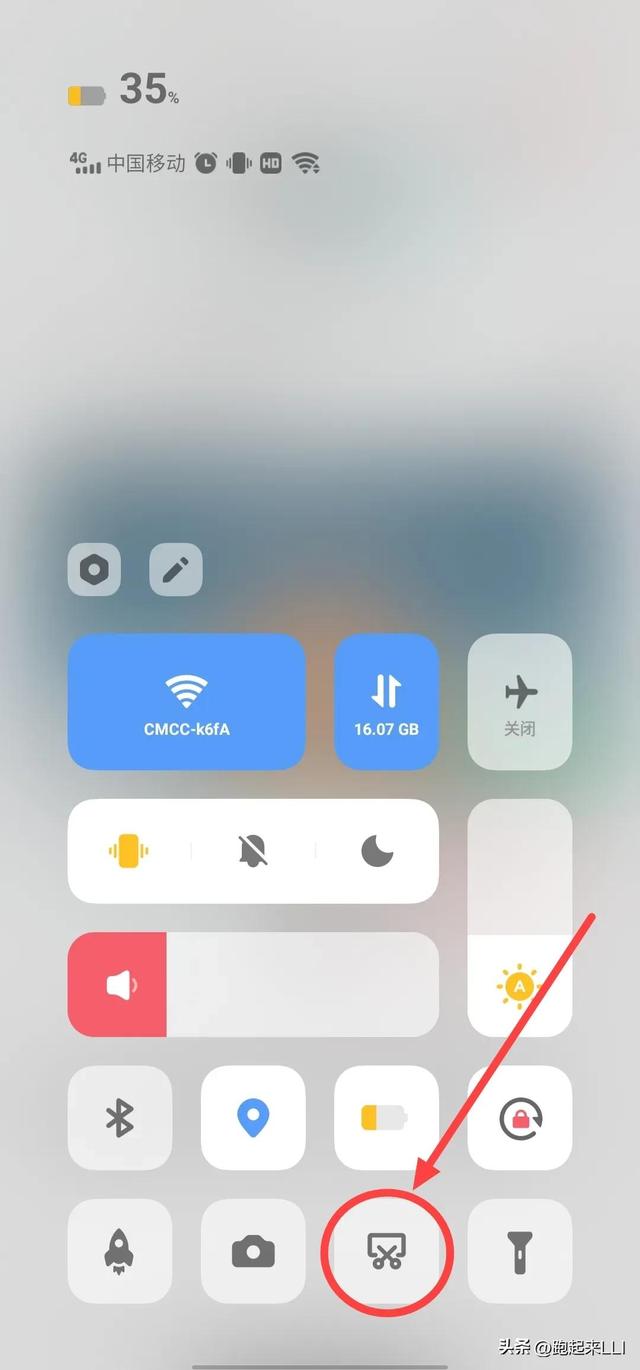This screenshot has width=640, height=1370.
Task: Toggle the 16.07 GB mobile data tile
Action: (x=386, y=701)
